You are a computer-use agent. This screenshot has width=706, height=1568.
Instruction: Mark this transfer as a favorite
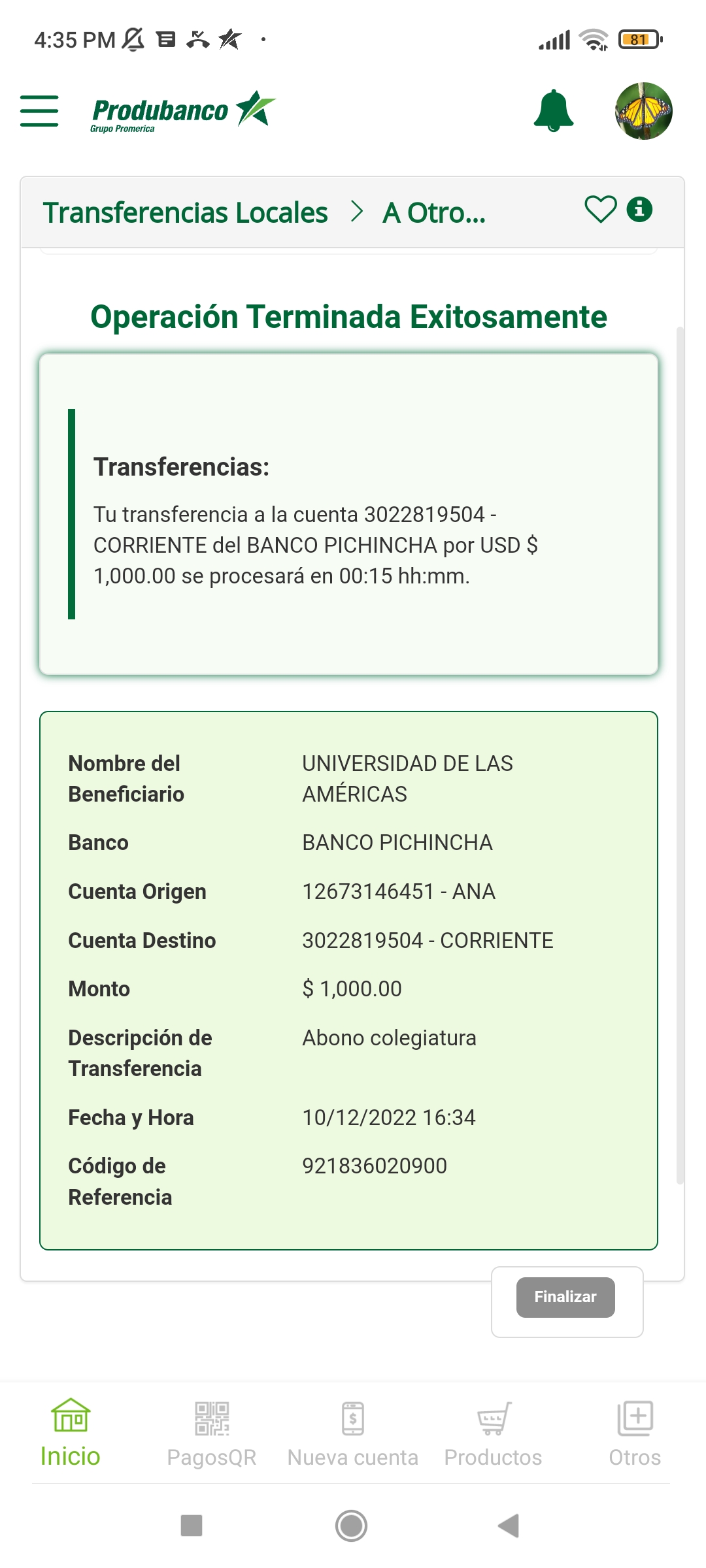click(x=600, y=210)
